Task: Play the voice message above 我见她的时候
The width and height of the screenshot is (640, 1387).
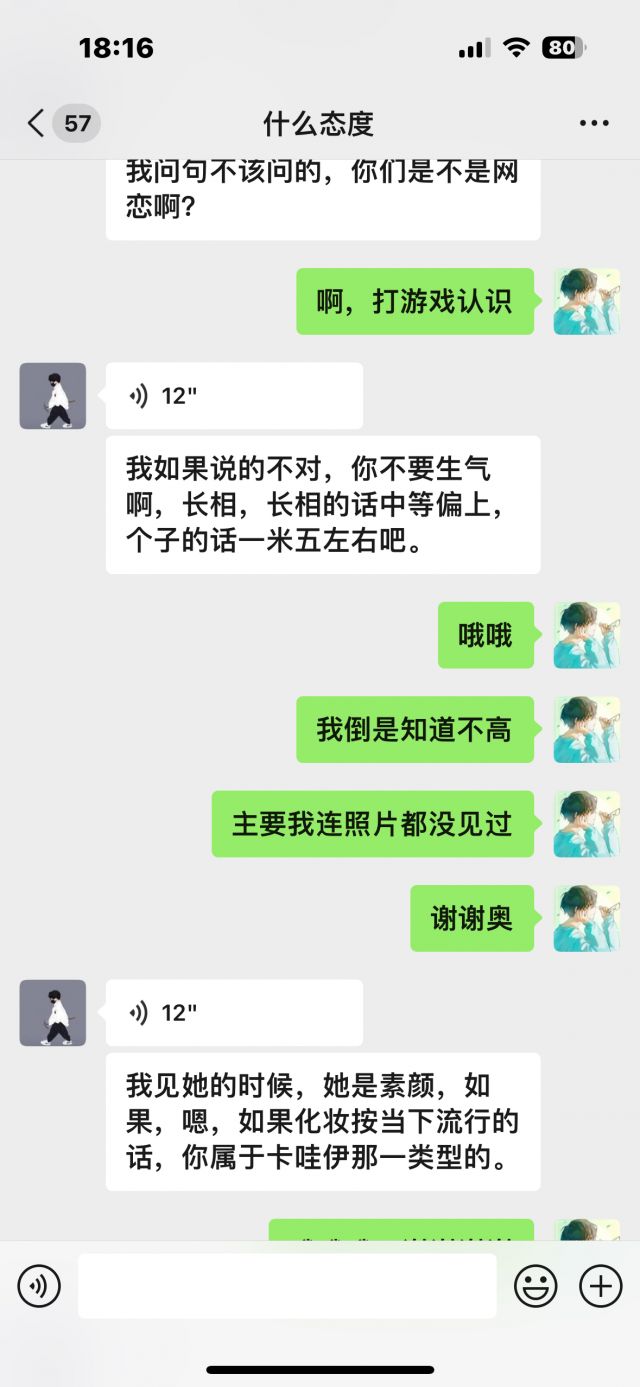Action: (234, 1013)
